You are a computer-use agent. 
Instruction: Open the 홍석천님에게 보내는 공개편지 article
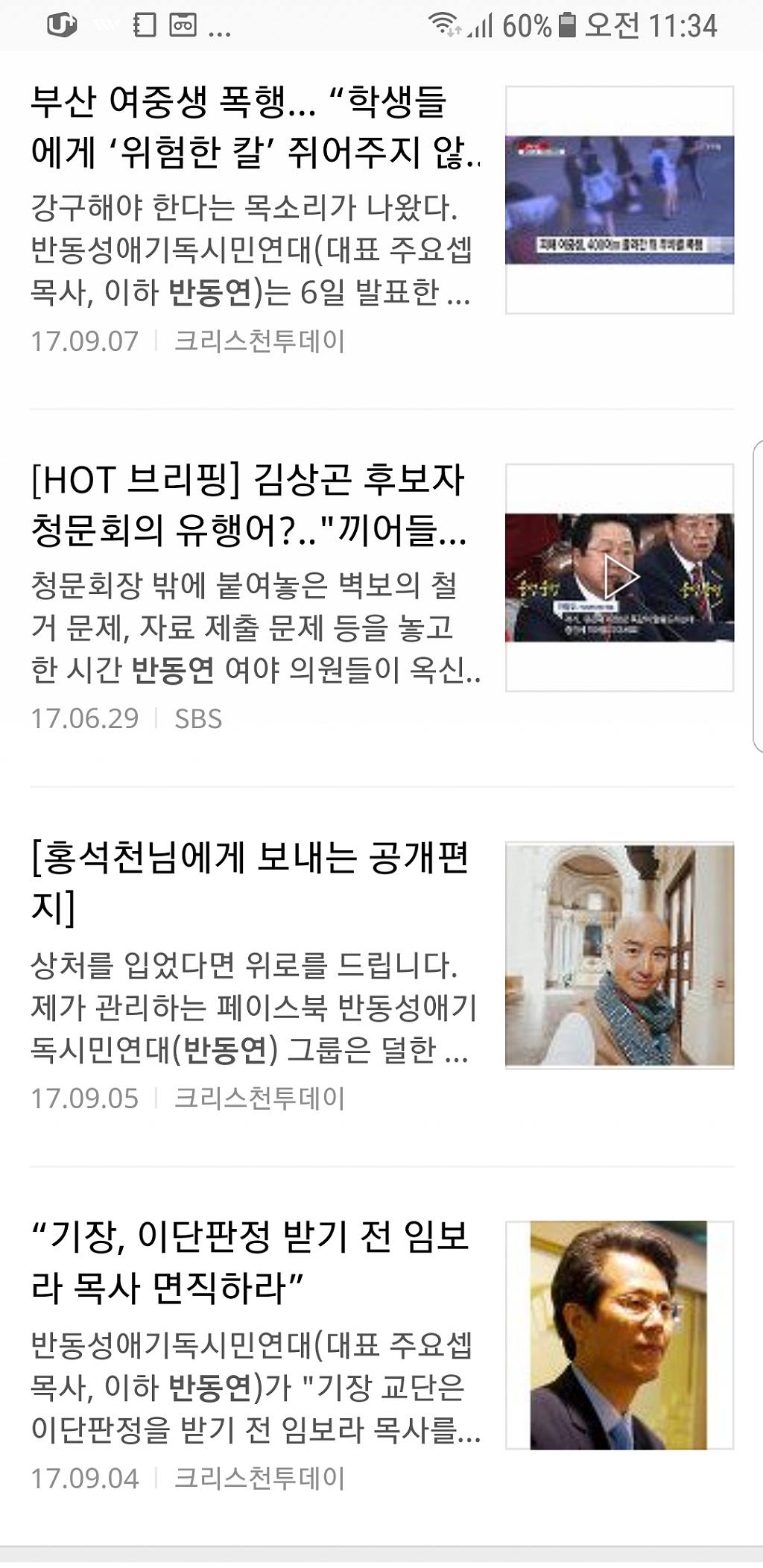point(250,882)
